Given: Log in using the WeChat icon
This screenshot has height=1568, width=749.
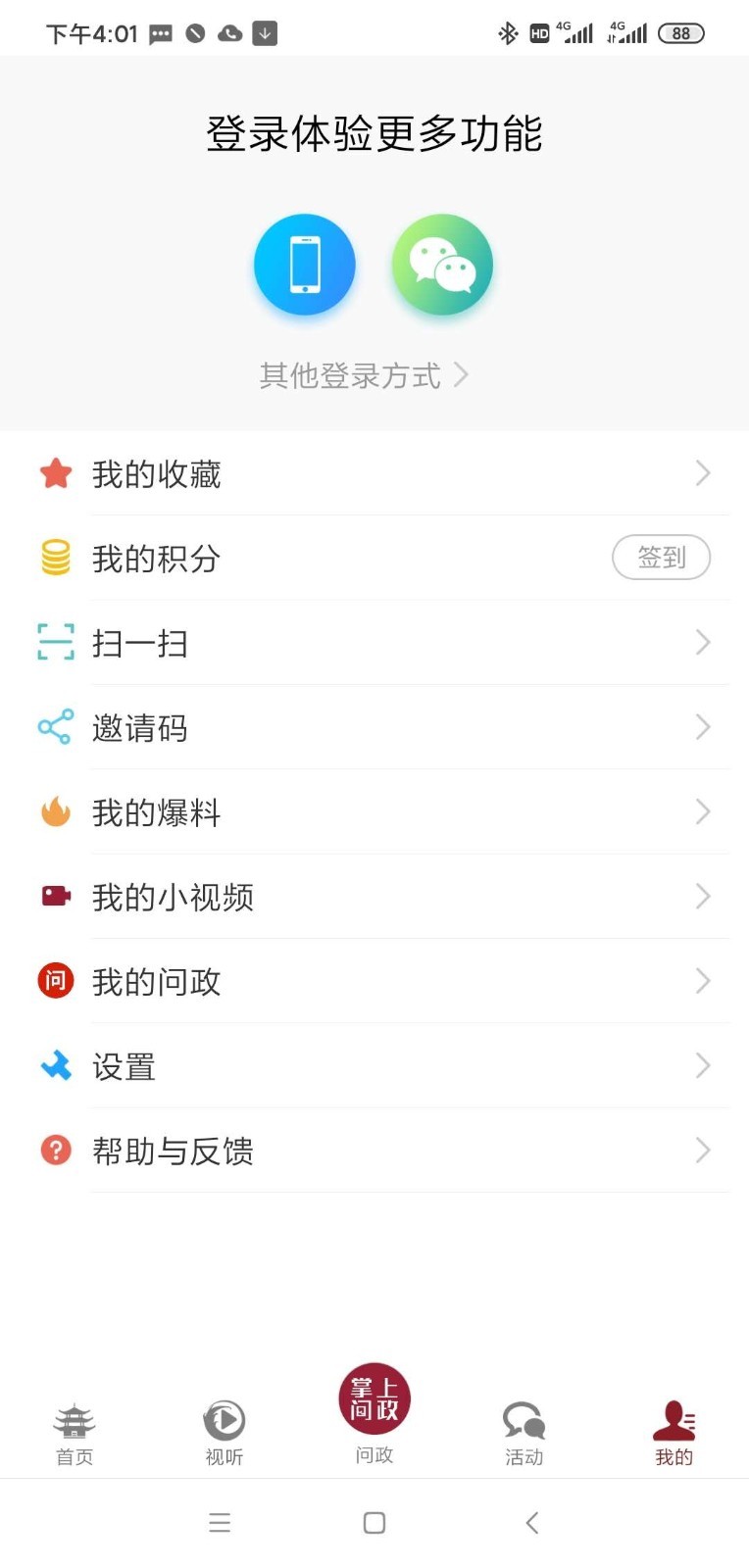Looking at the screenshot, I should [442, 265].
